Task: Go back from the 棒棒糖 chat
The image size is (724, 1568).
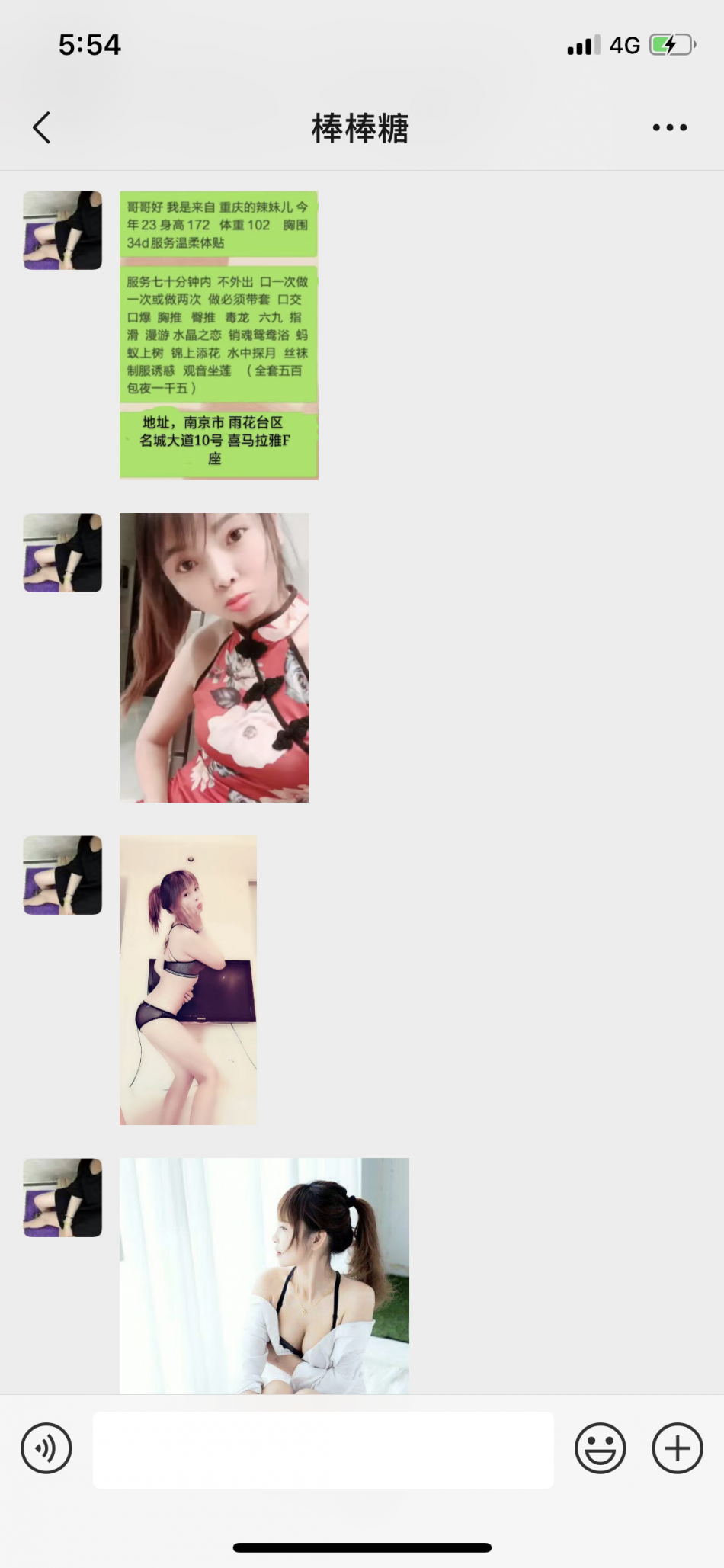Action: click(x=42, y=127)
